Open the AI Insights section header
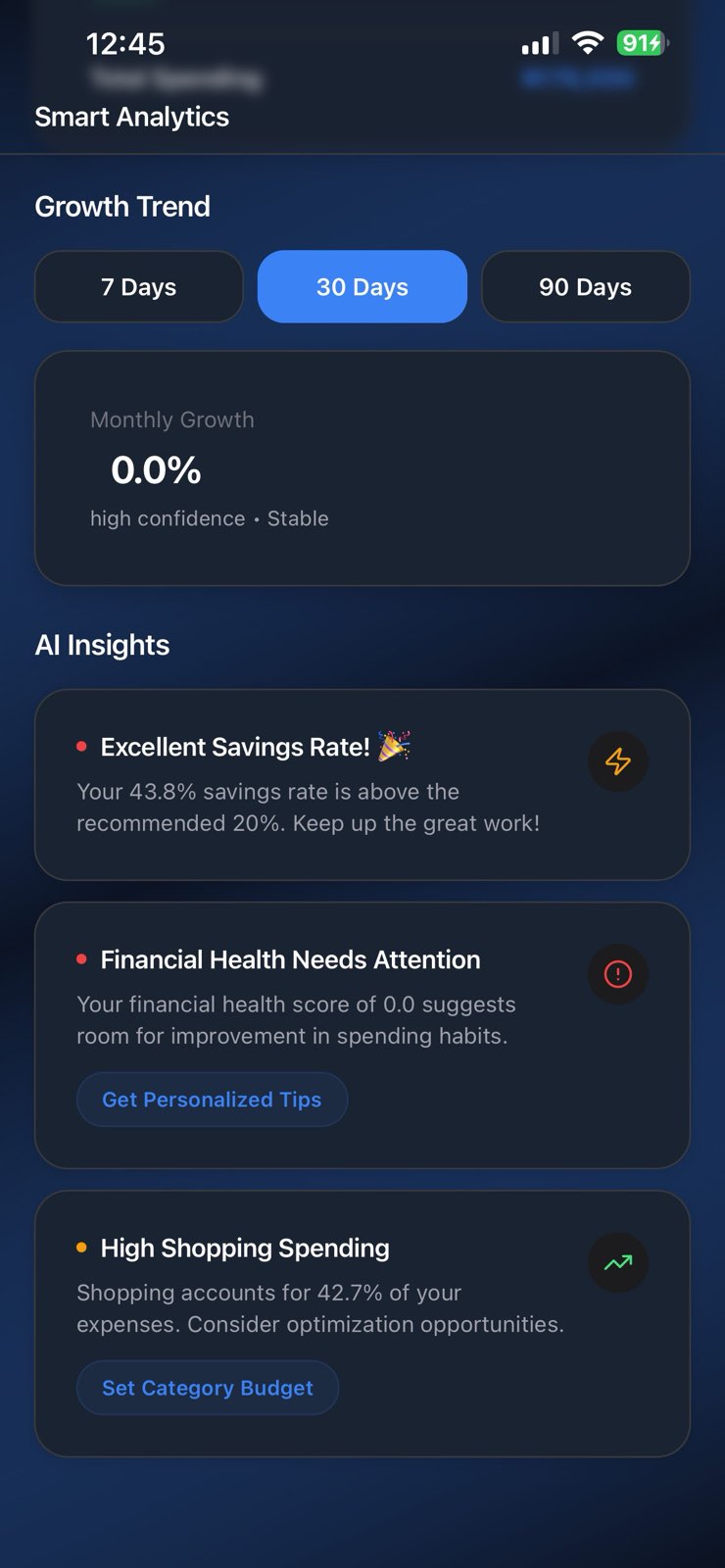 tap(102, 645)
